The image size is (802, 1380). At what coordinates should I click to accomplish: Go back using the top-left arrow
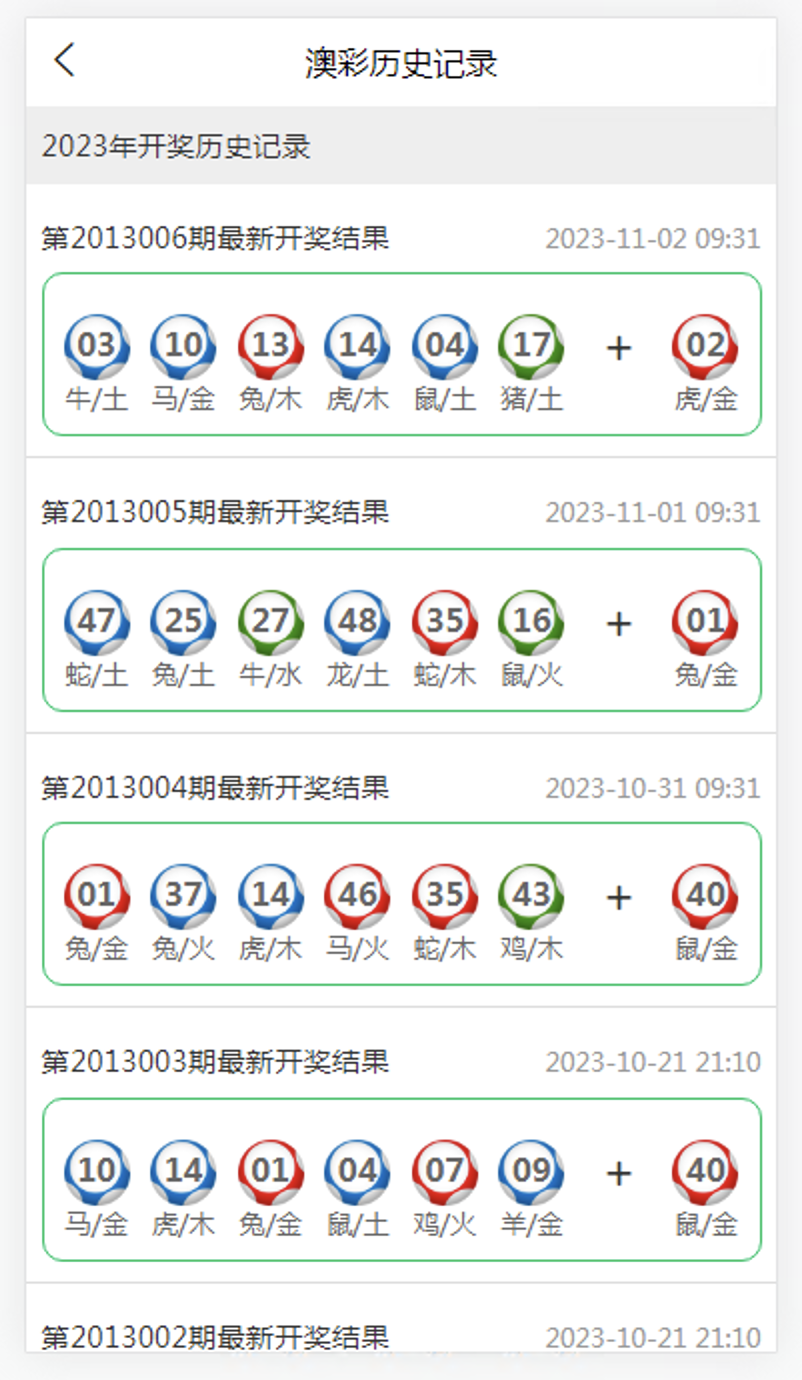[64, 60]
